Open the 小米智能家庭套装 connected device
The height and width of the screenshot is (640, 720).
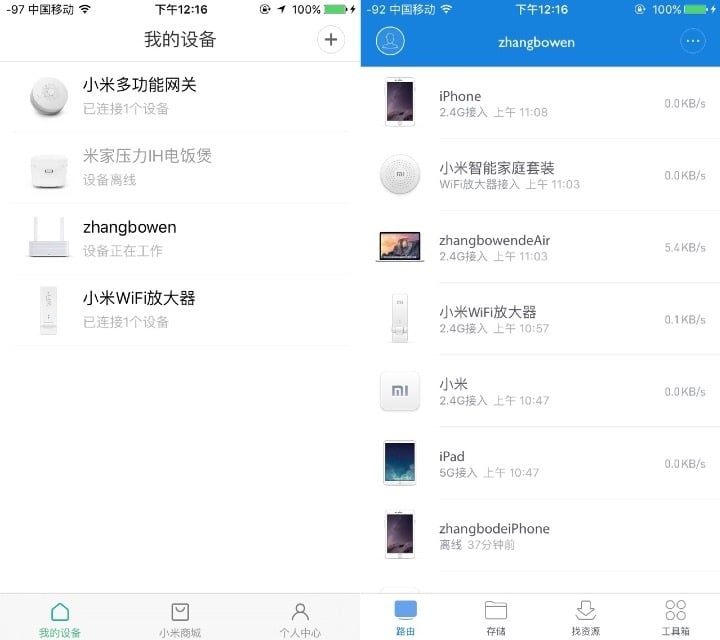point(540,175)
